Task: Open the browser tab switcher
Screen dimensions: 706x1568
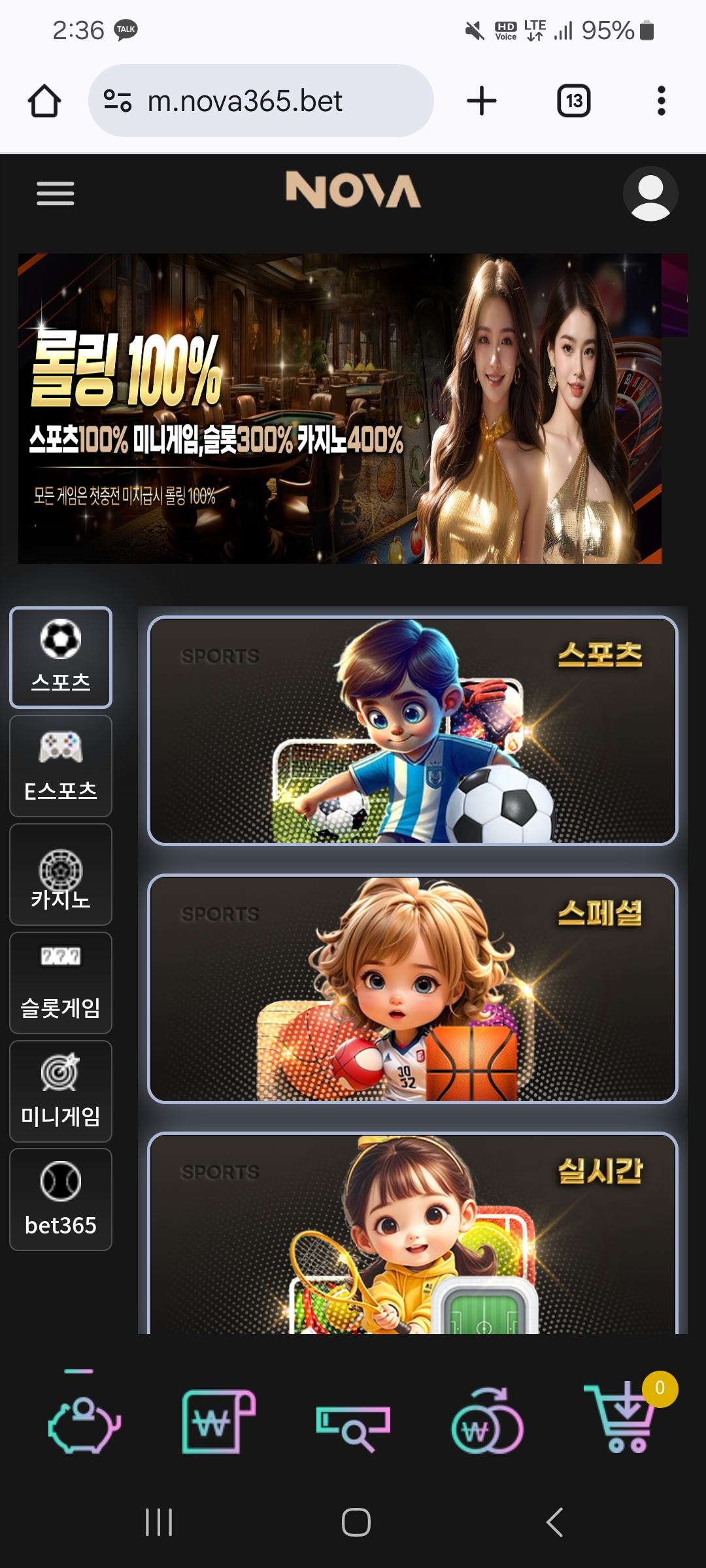Action: (573, 101)
